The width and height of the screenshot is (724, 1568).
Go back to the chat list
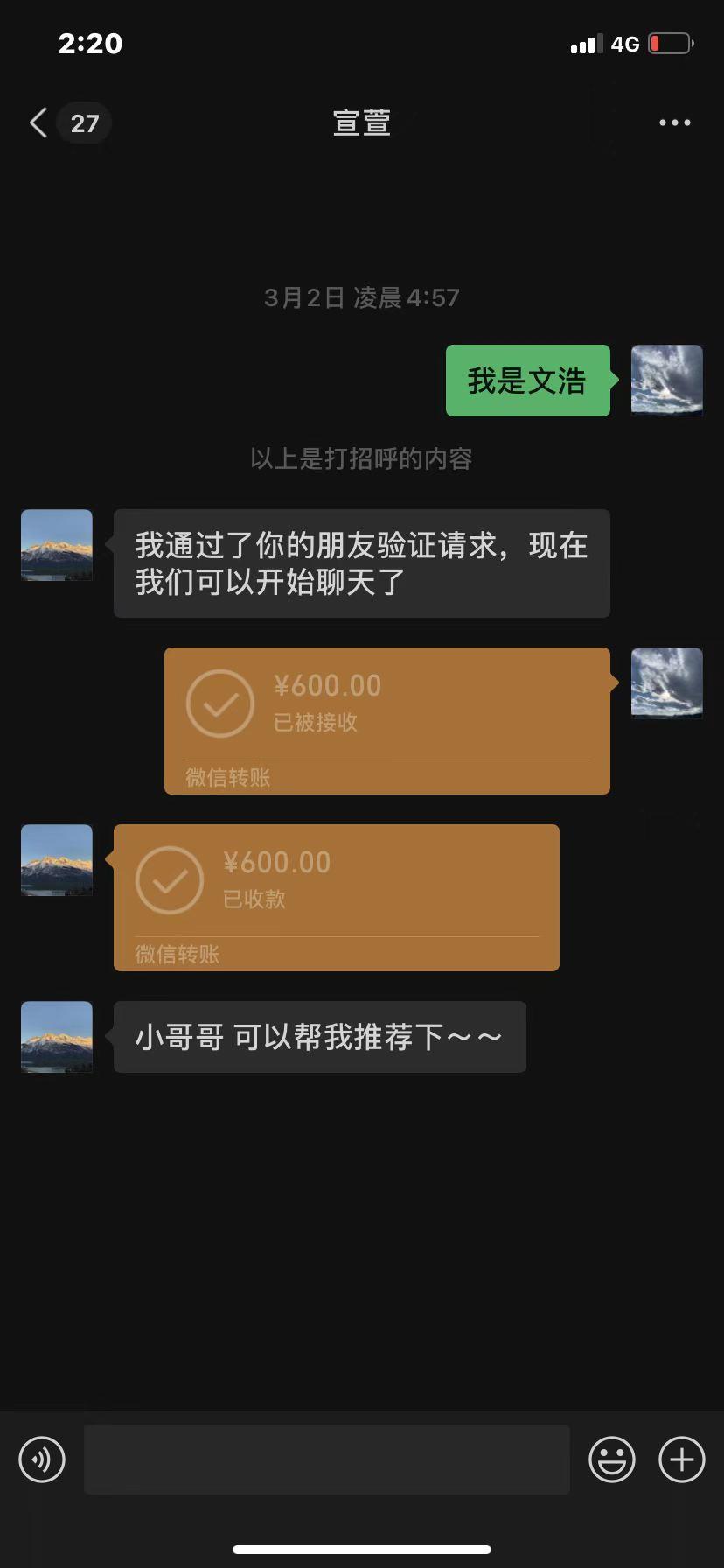(x=38, y=122)
